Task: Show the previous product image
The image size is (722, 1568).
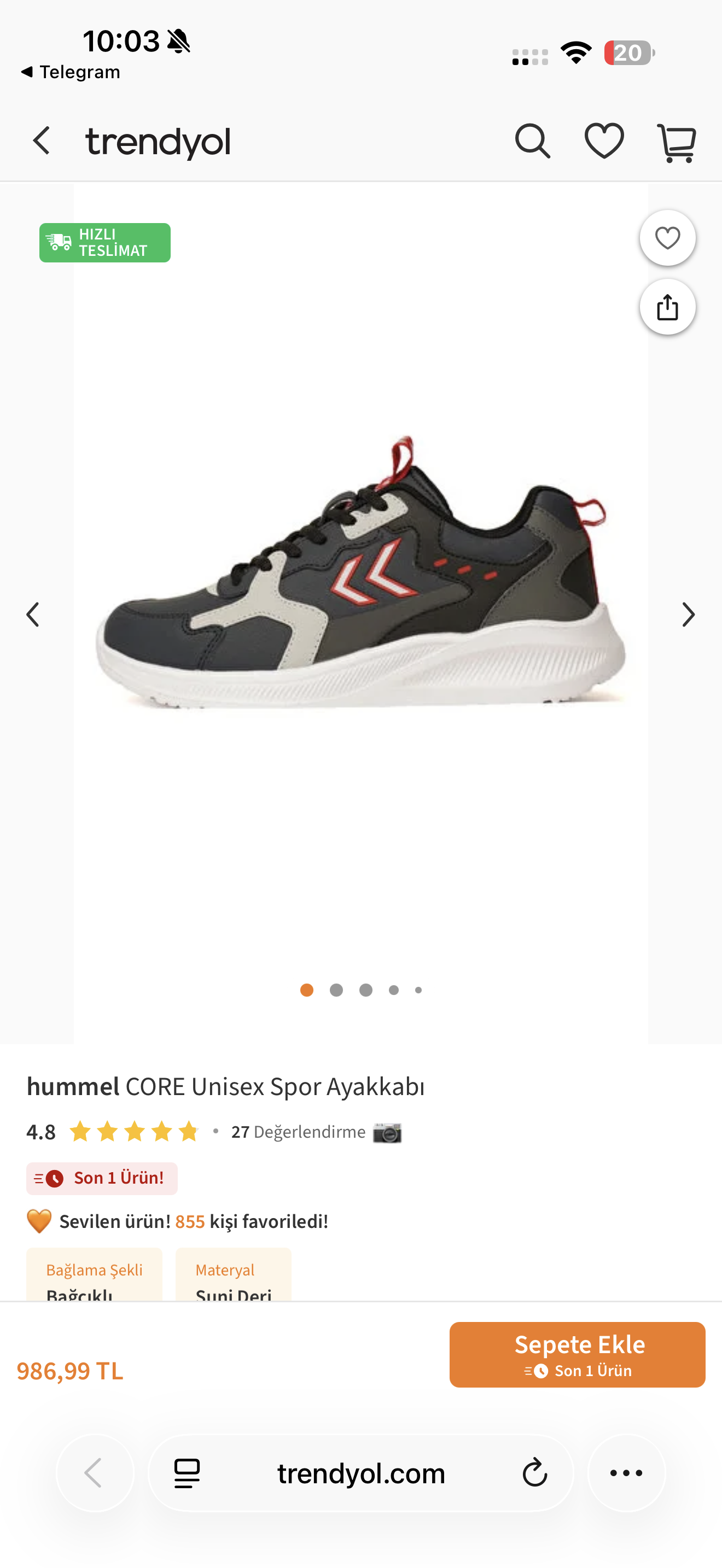Action: [x=33, y=615]
